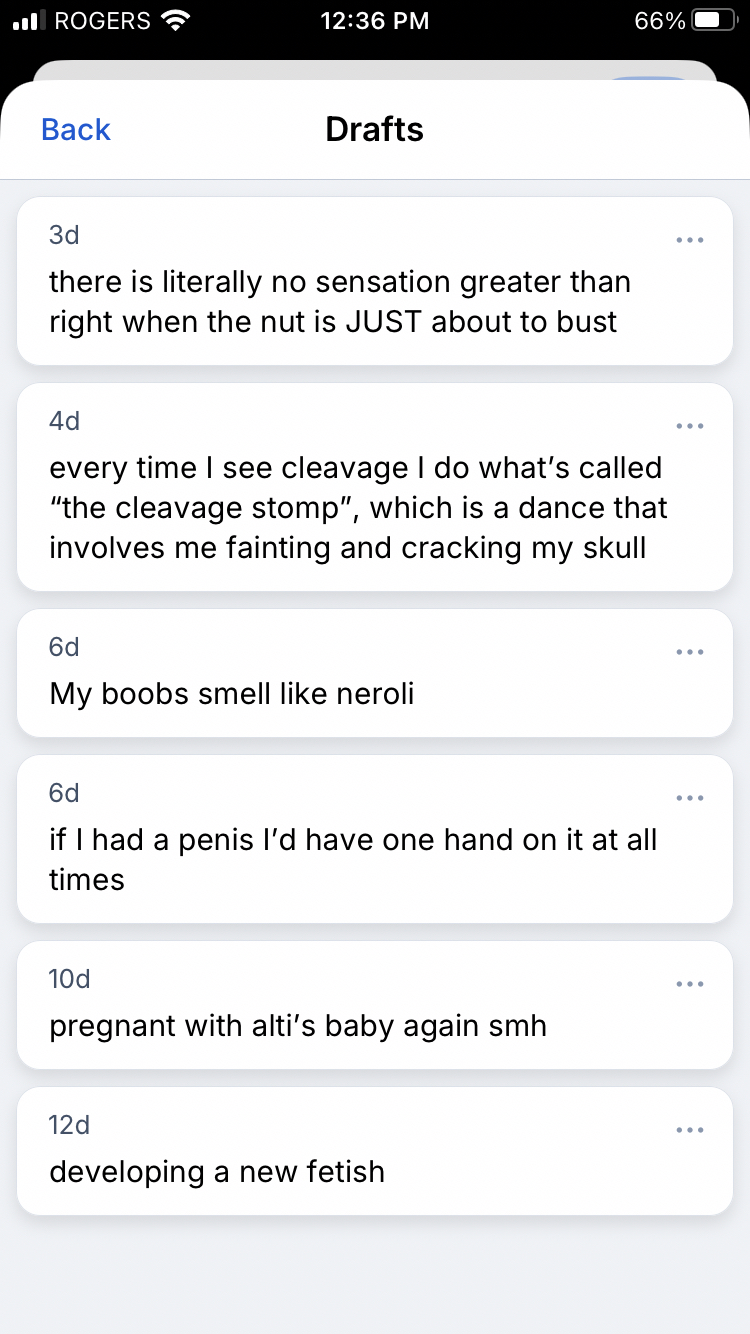Open the cleavage stomp draft
The height and width of the screenshot is (1334, 750).
tap(356, 508)
